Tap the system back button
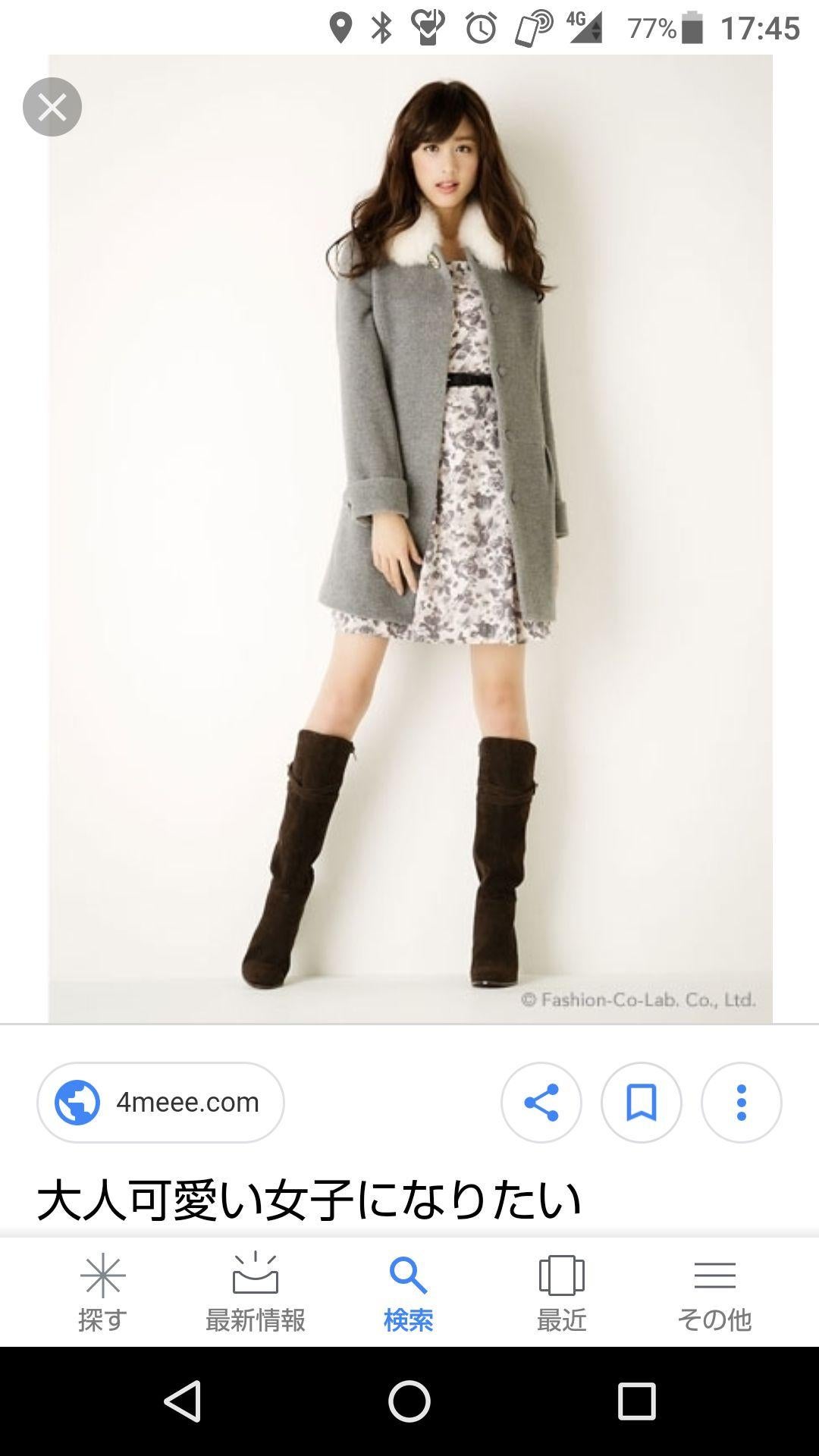 [183, 1401]
